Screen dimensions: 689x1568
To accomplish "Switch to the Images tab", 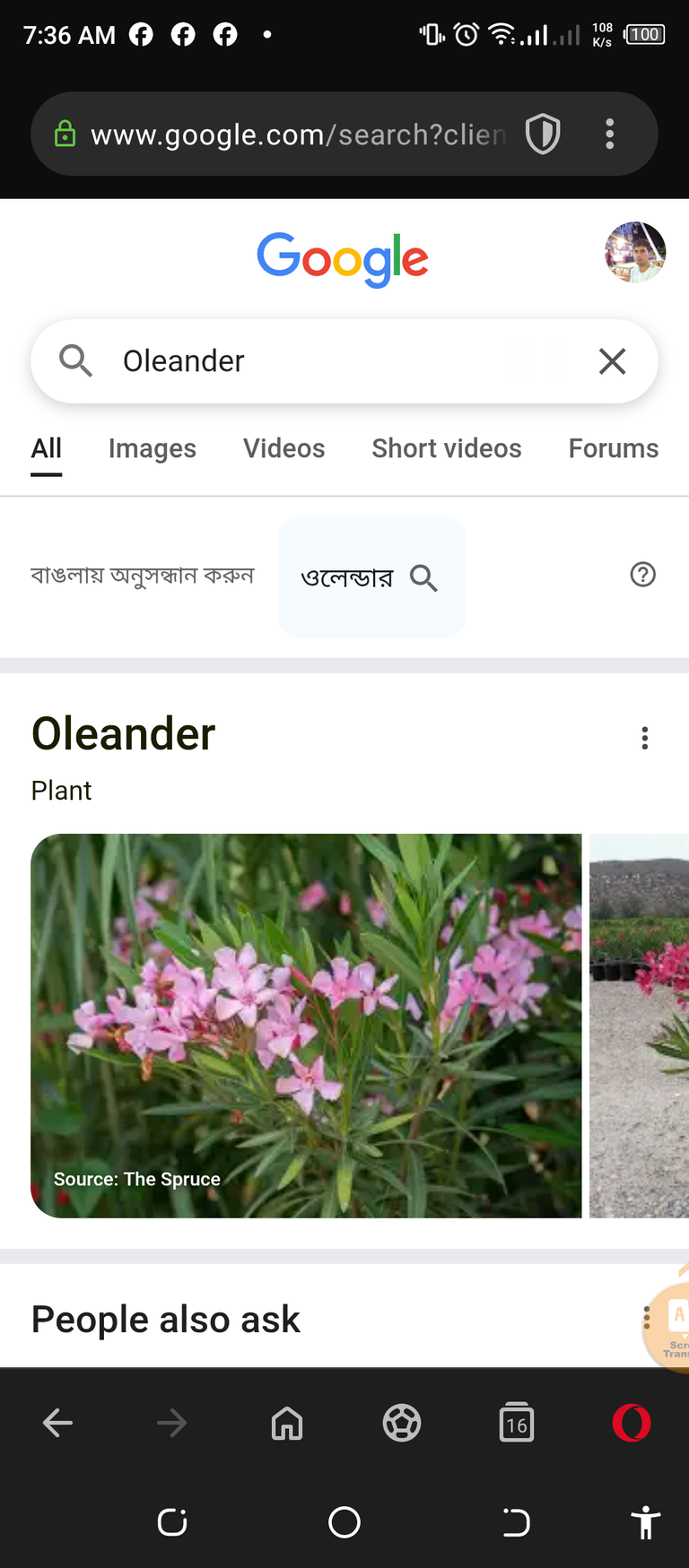I will click(x=153, y=448).
